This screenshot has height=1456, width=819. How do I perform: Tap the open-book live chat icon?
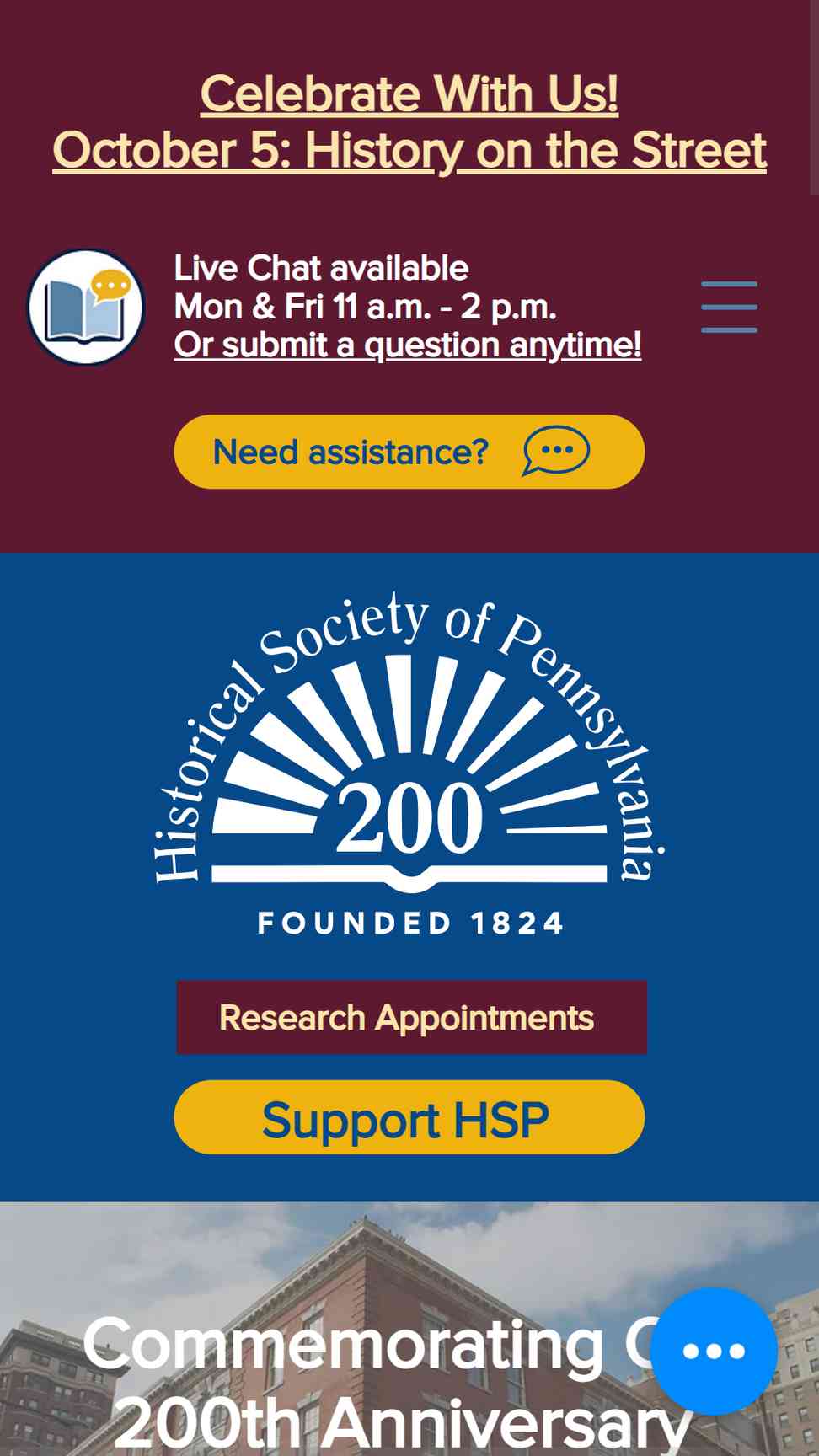tap(86, 307)
